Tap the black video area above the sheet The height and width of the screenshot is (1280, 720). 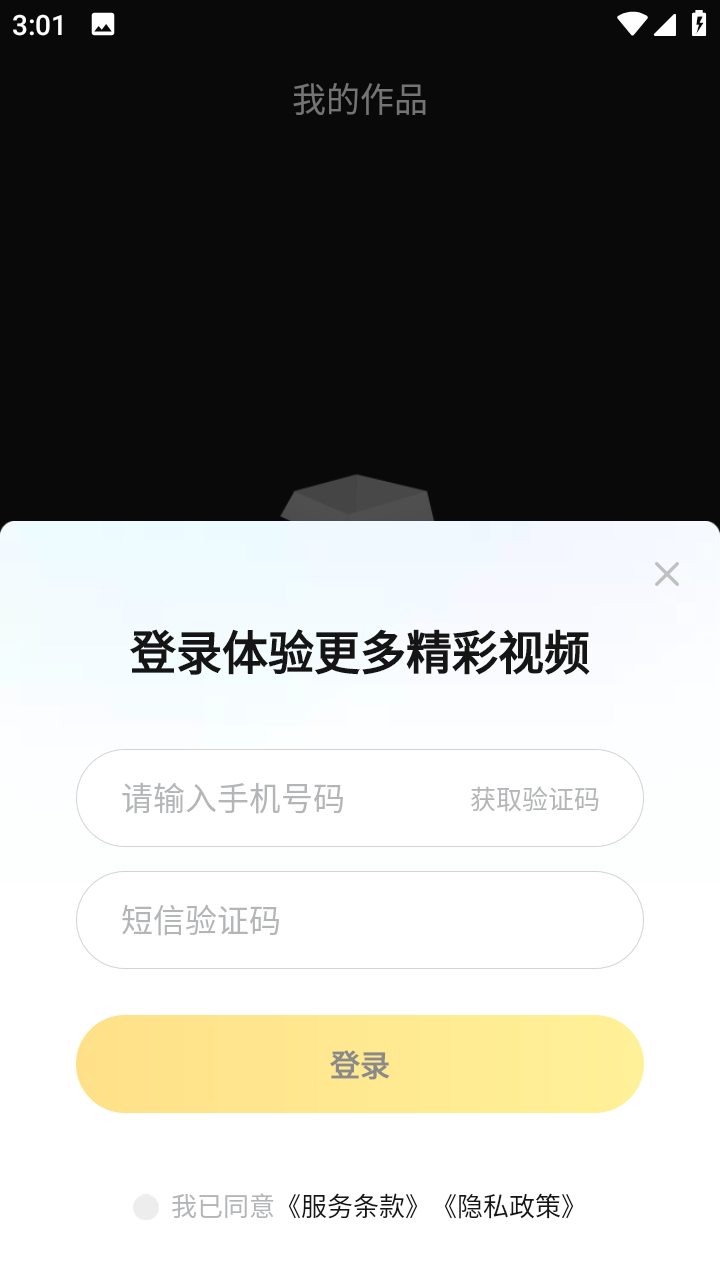point(360,300)
